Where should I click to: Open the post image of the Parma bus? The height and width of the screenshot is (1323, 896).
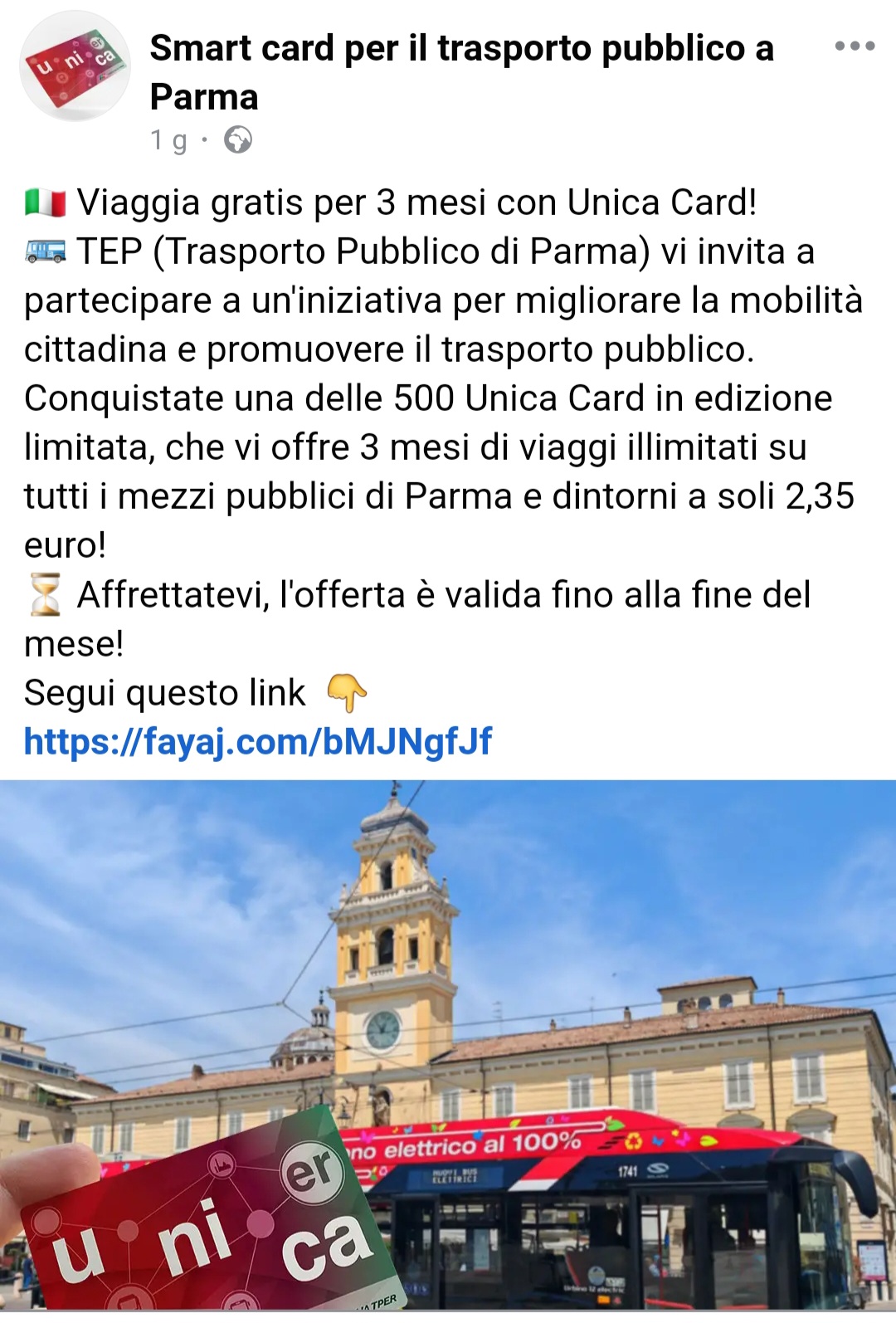(448, 1046)
